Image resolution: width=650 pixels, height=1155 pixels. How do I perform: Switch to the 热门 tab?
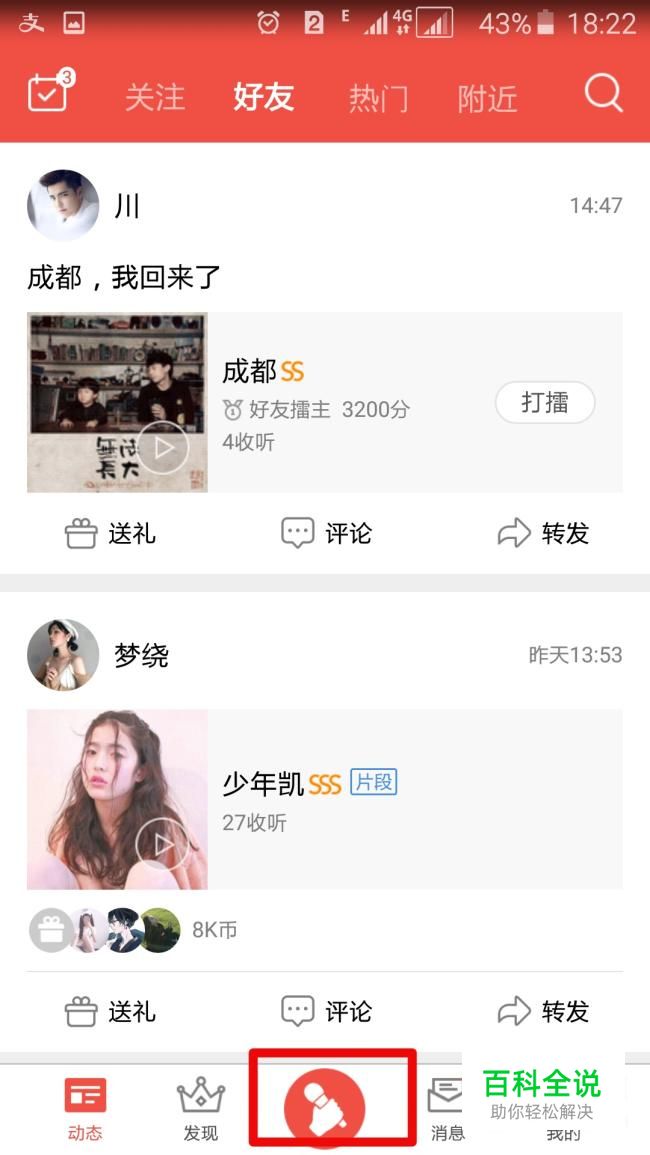379,98
